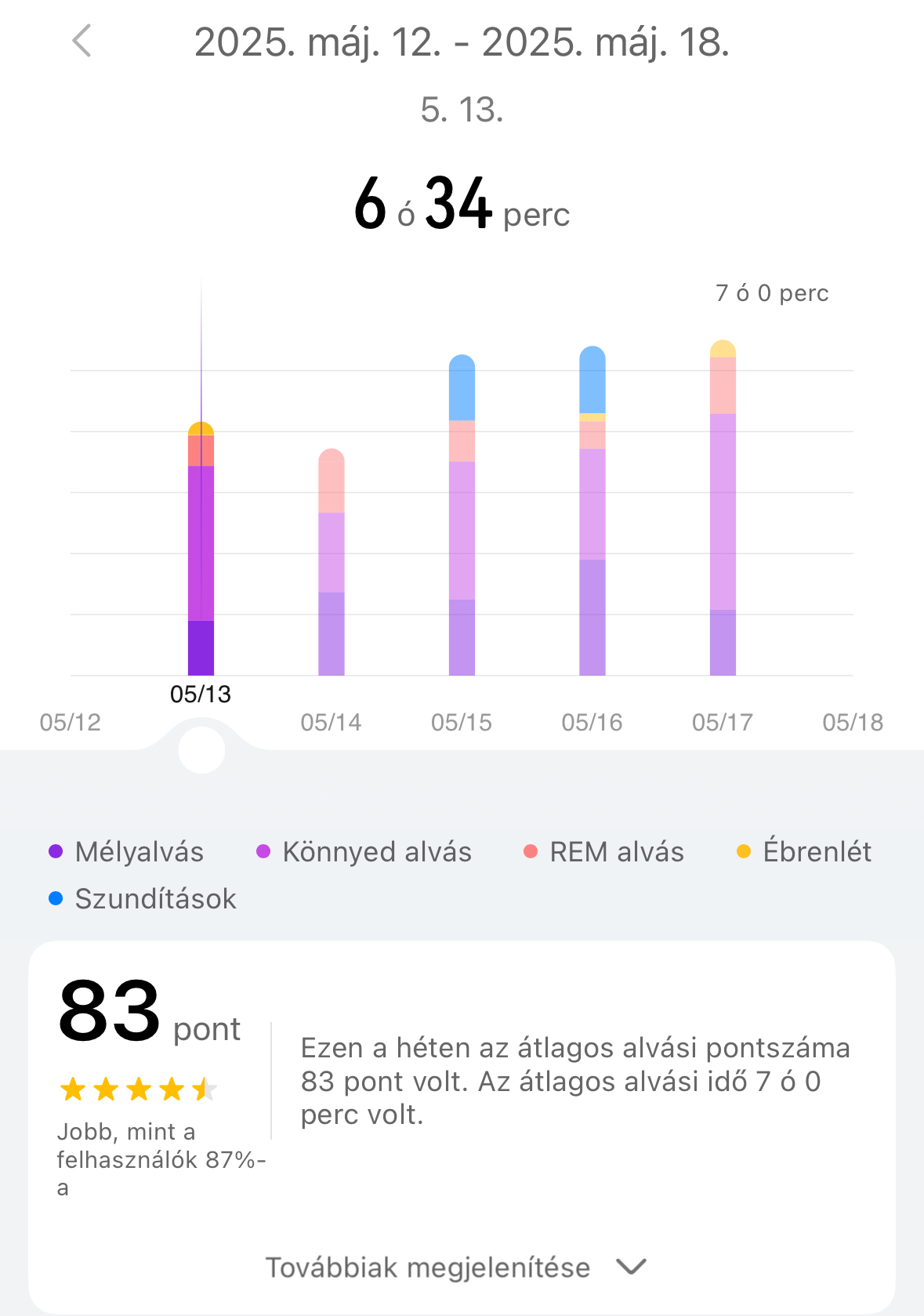Expand Továbbiak megjelenítése section
This screenshot has height=1316, width=924.
coord(429,1266)
